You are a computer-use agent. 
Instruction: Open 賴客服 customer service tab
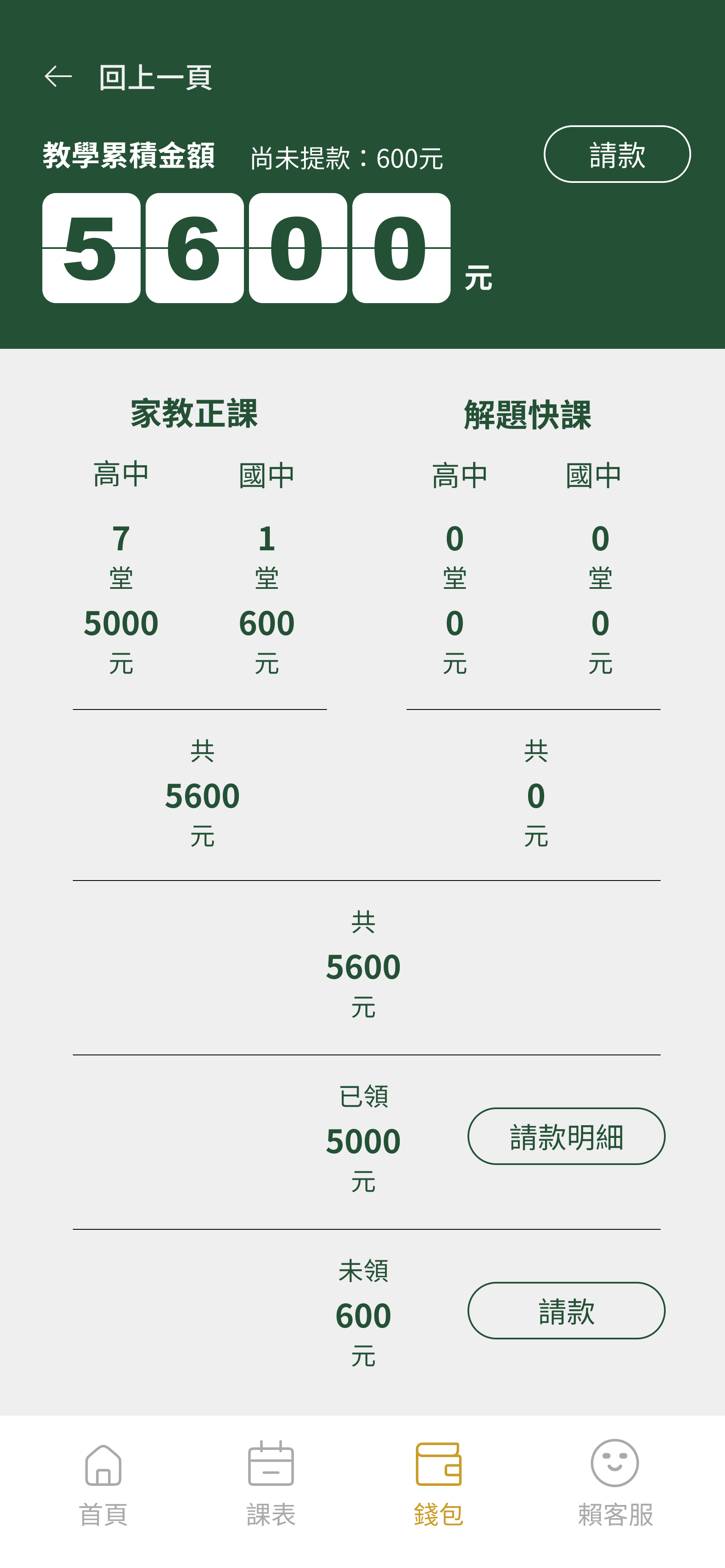[x=615, y=1484]
